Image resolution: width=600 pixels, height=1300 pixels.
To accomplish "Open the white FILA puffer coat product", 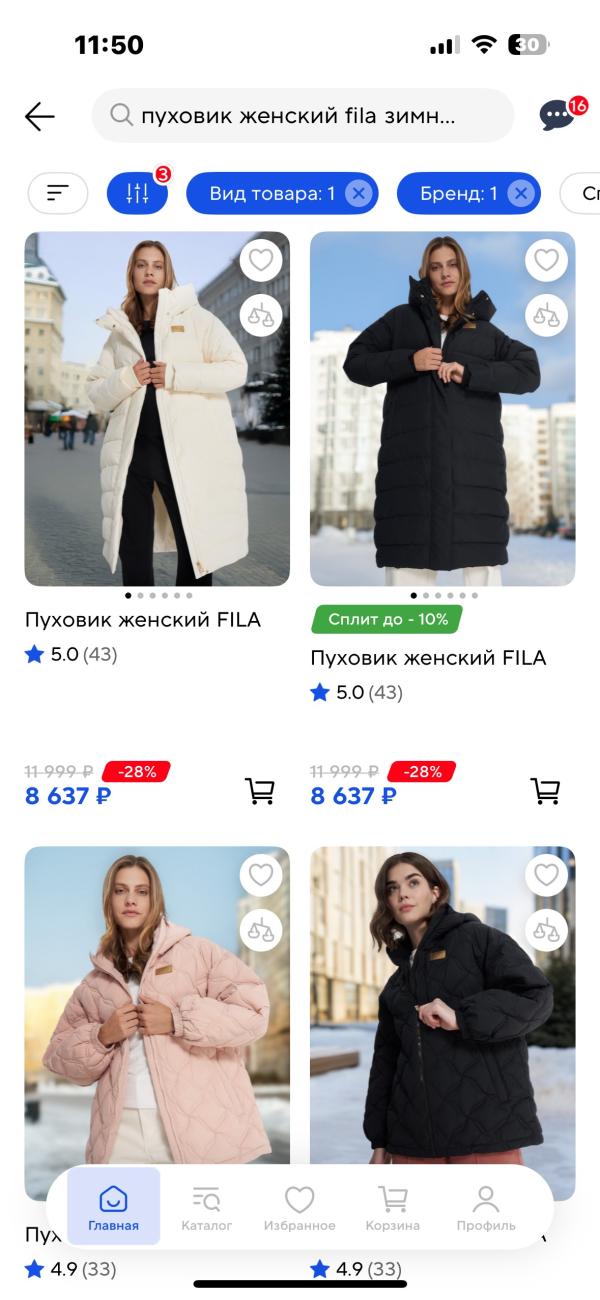I will coord(157,410).
